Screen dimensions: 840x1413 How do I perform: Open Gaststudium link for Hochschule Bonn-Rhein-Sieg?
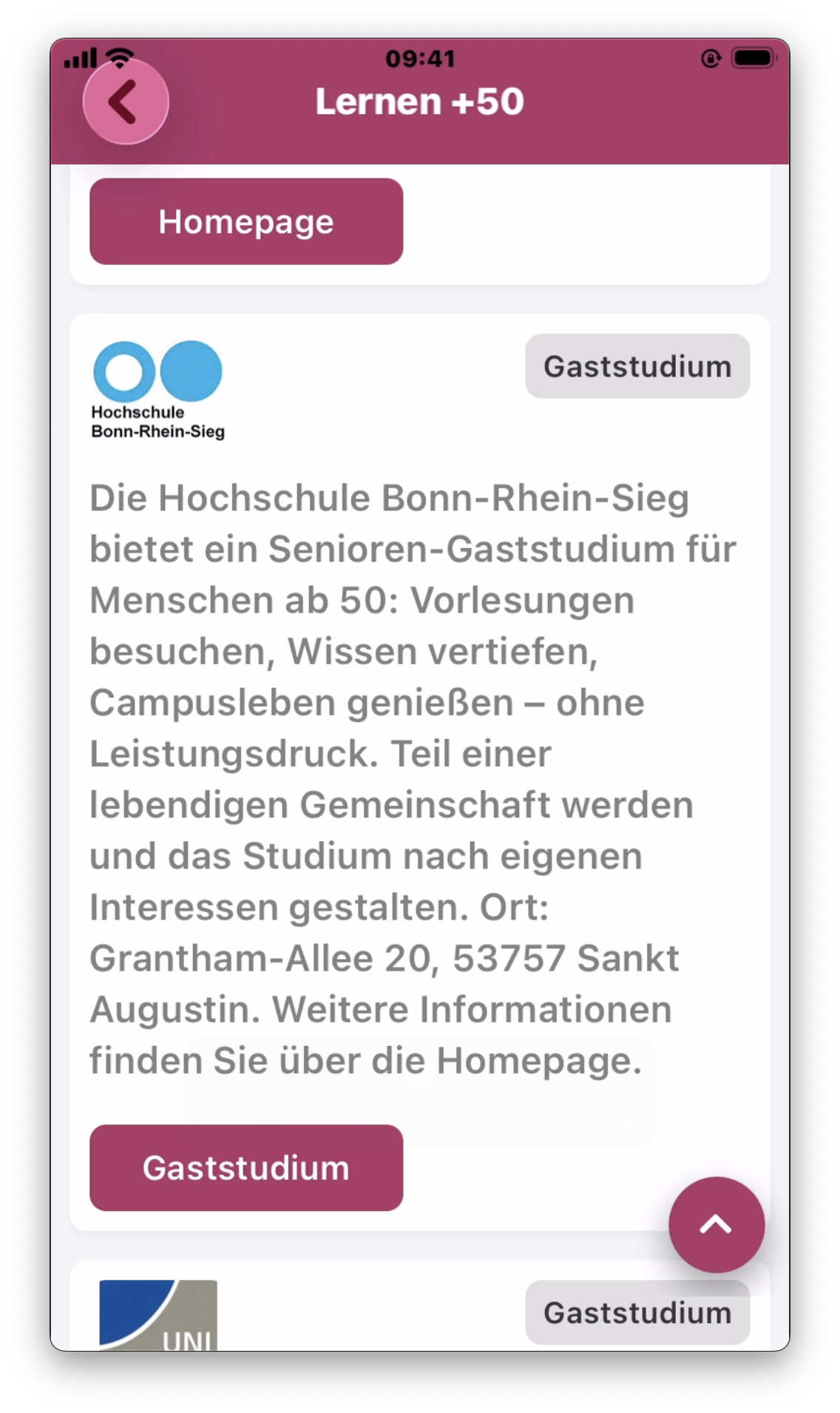(245, 1167)
